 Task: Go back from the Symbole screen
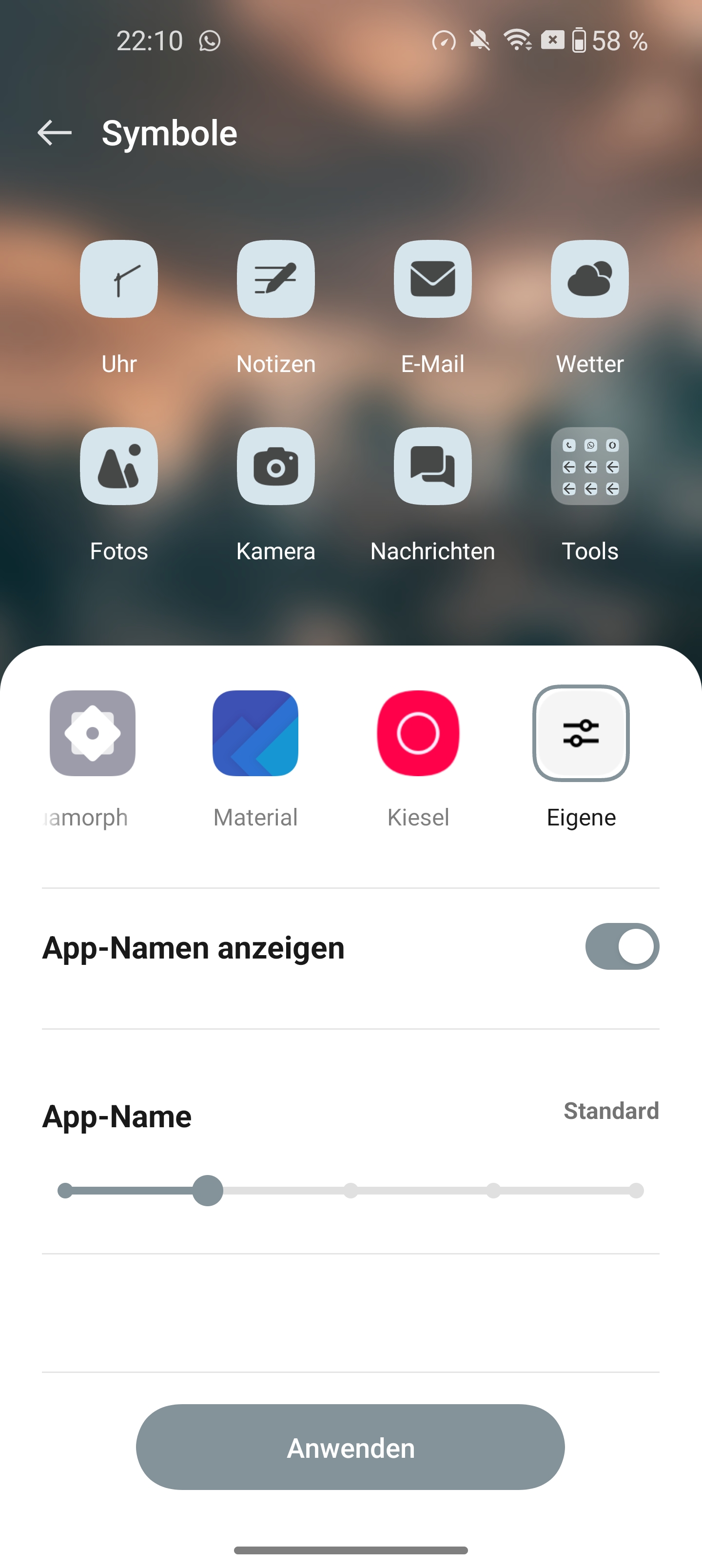coord(55,133)
